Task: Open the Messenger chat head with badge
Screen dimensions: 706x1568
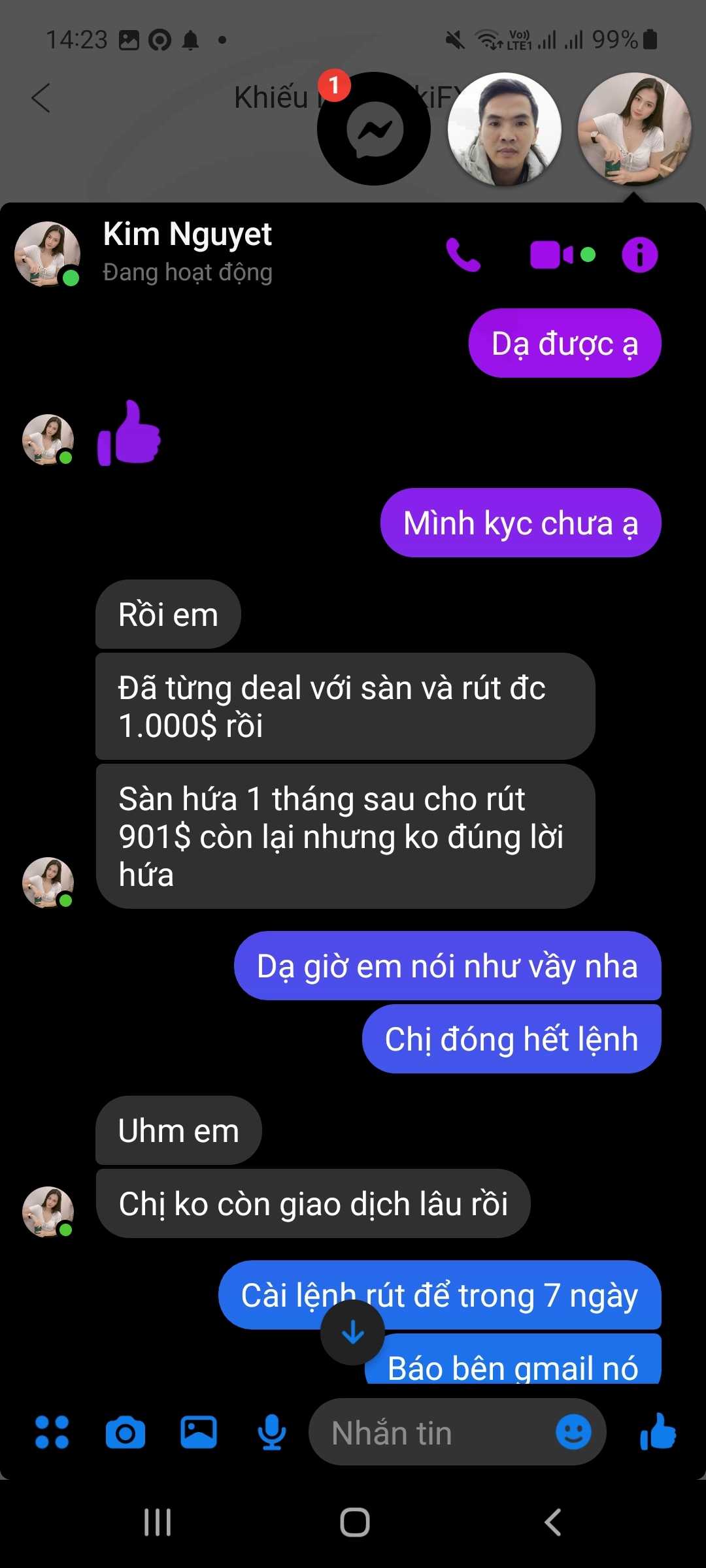Action: (x=374, y=128)
